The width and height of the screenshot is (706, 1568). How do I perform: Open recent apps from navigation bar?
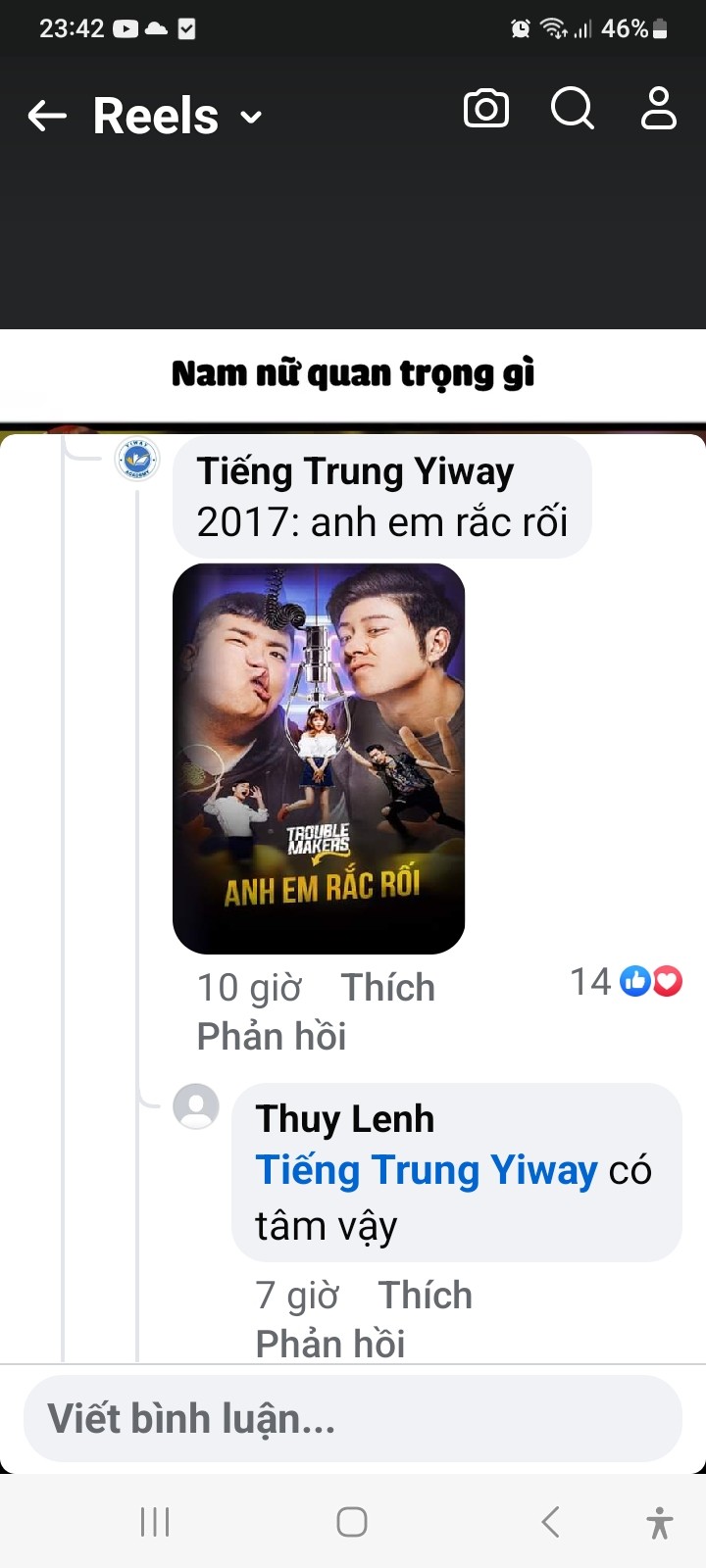155,1522
